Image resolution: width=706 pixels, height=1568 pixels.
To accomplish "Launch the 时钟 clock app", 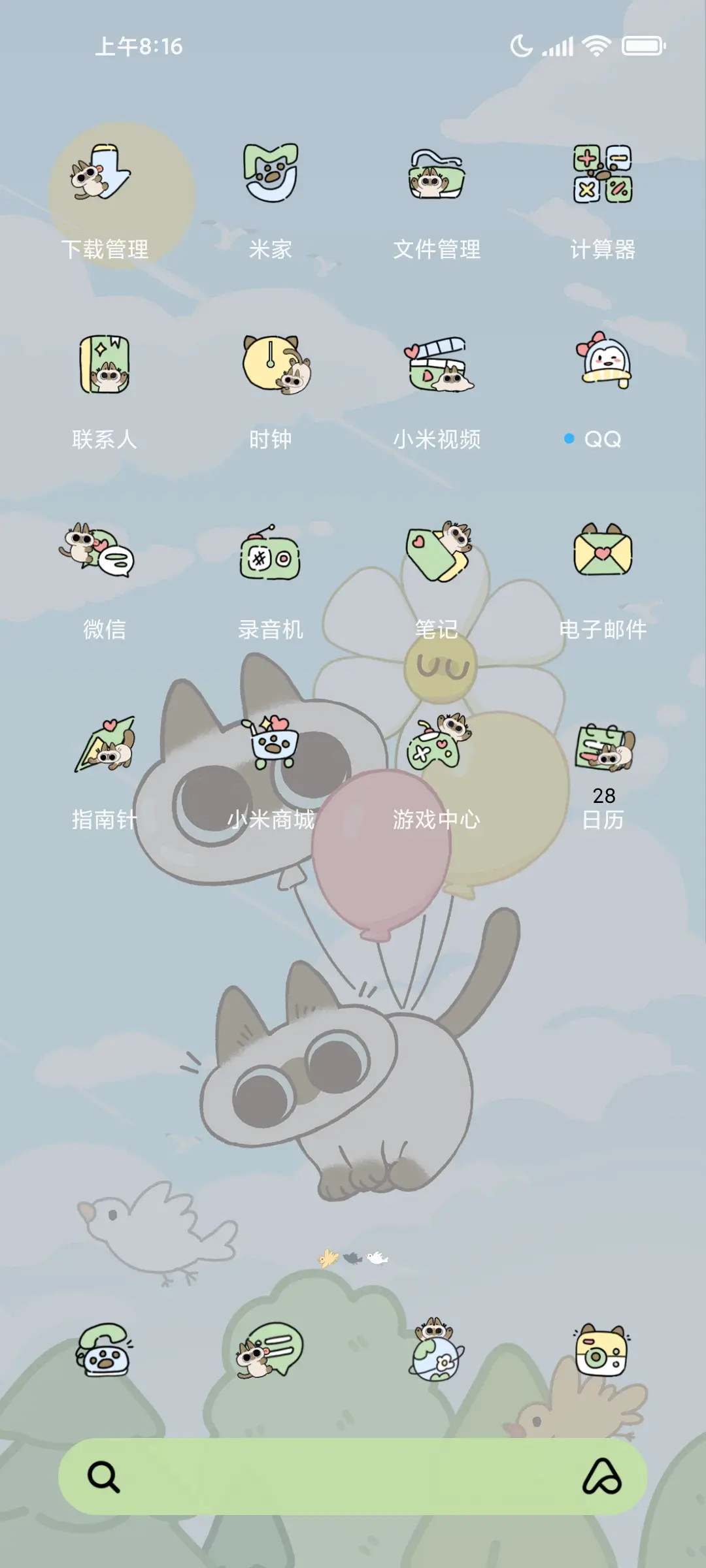I will point(270,366).
